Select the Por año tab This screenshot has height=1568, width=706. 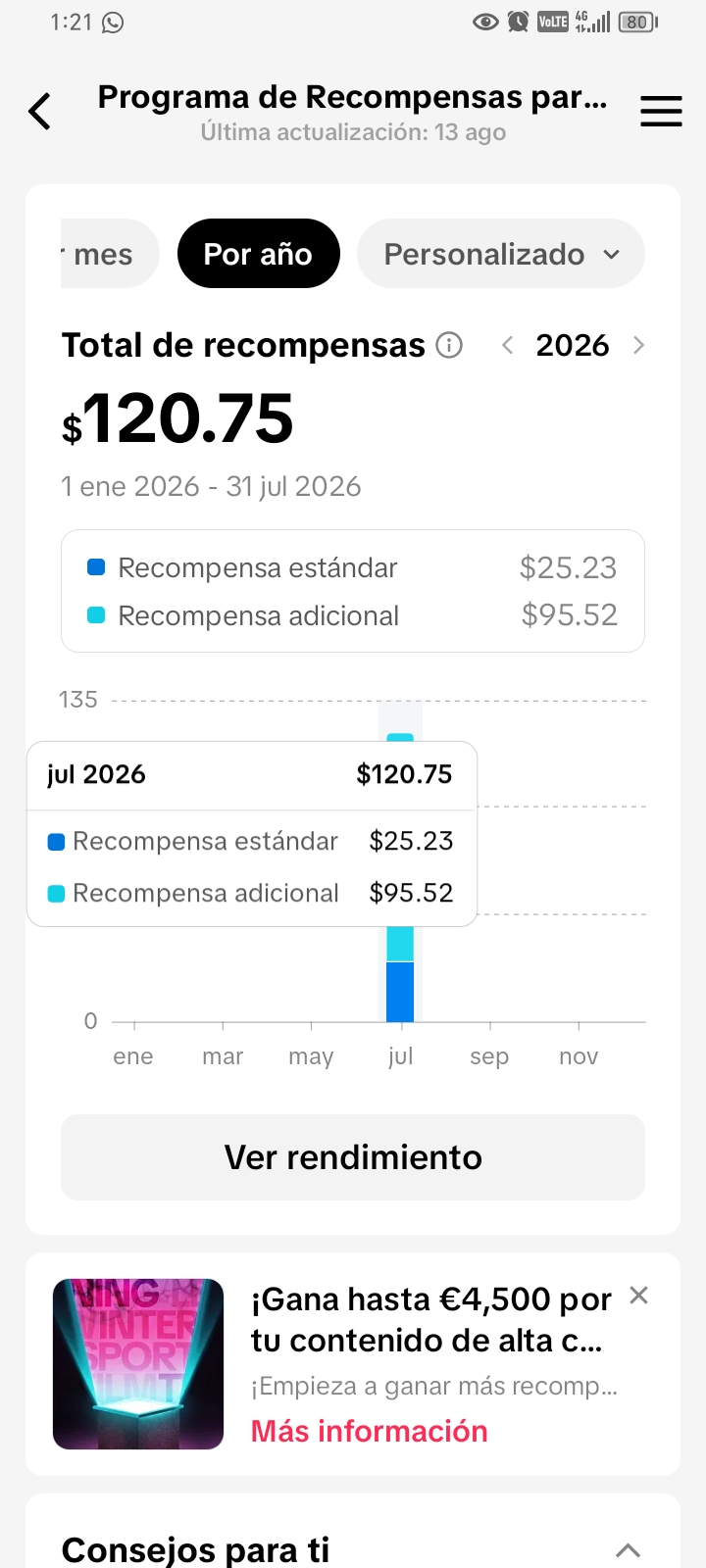(x=259, y=254)
